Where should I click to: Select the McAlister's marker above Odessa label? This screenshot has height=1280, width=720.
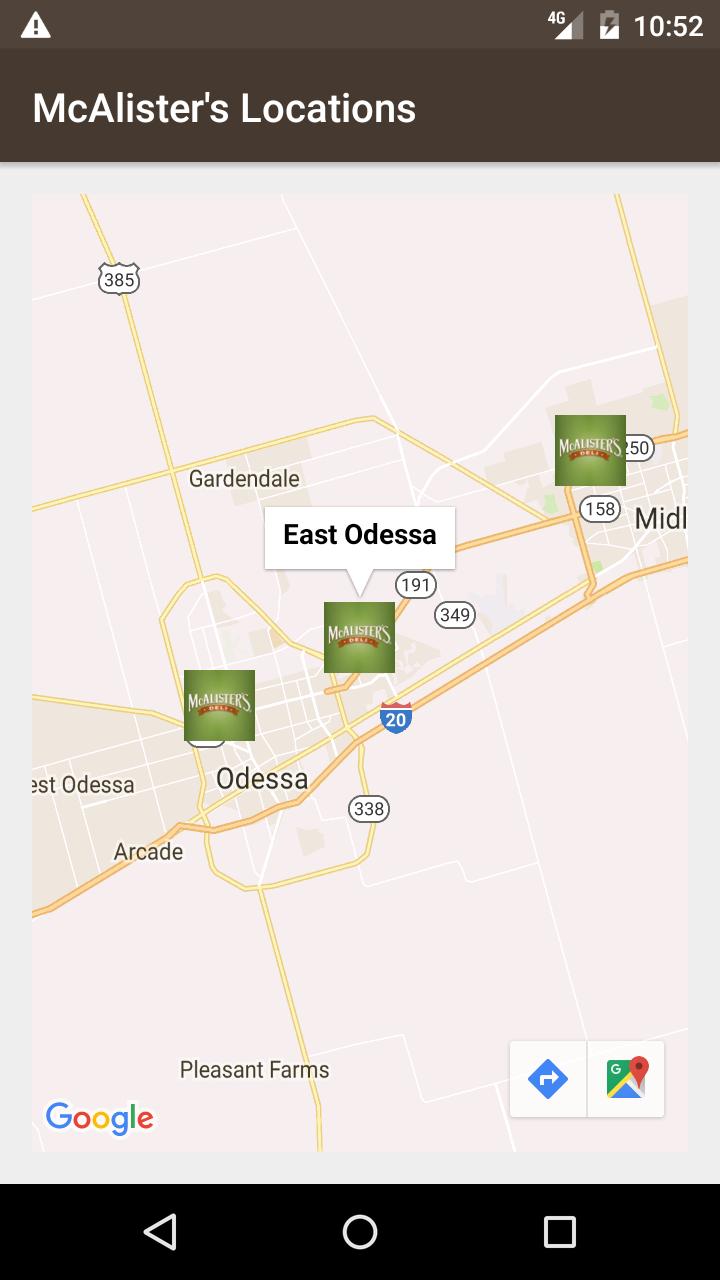(x=219, y=705)
